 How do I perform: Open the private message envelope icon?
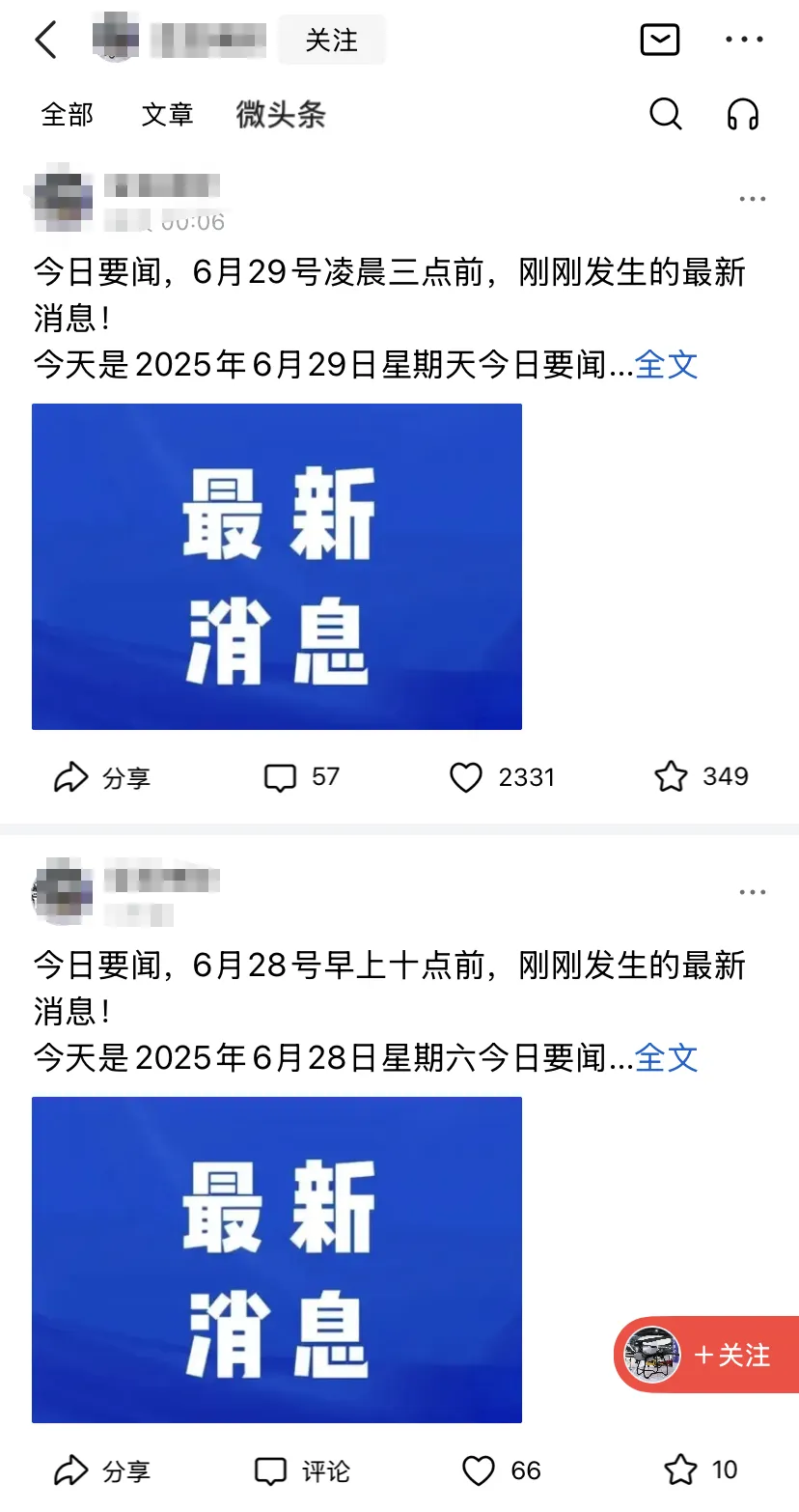tap(660, 40)
